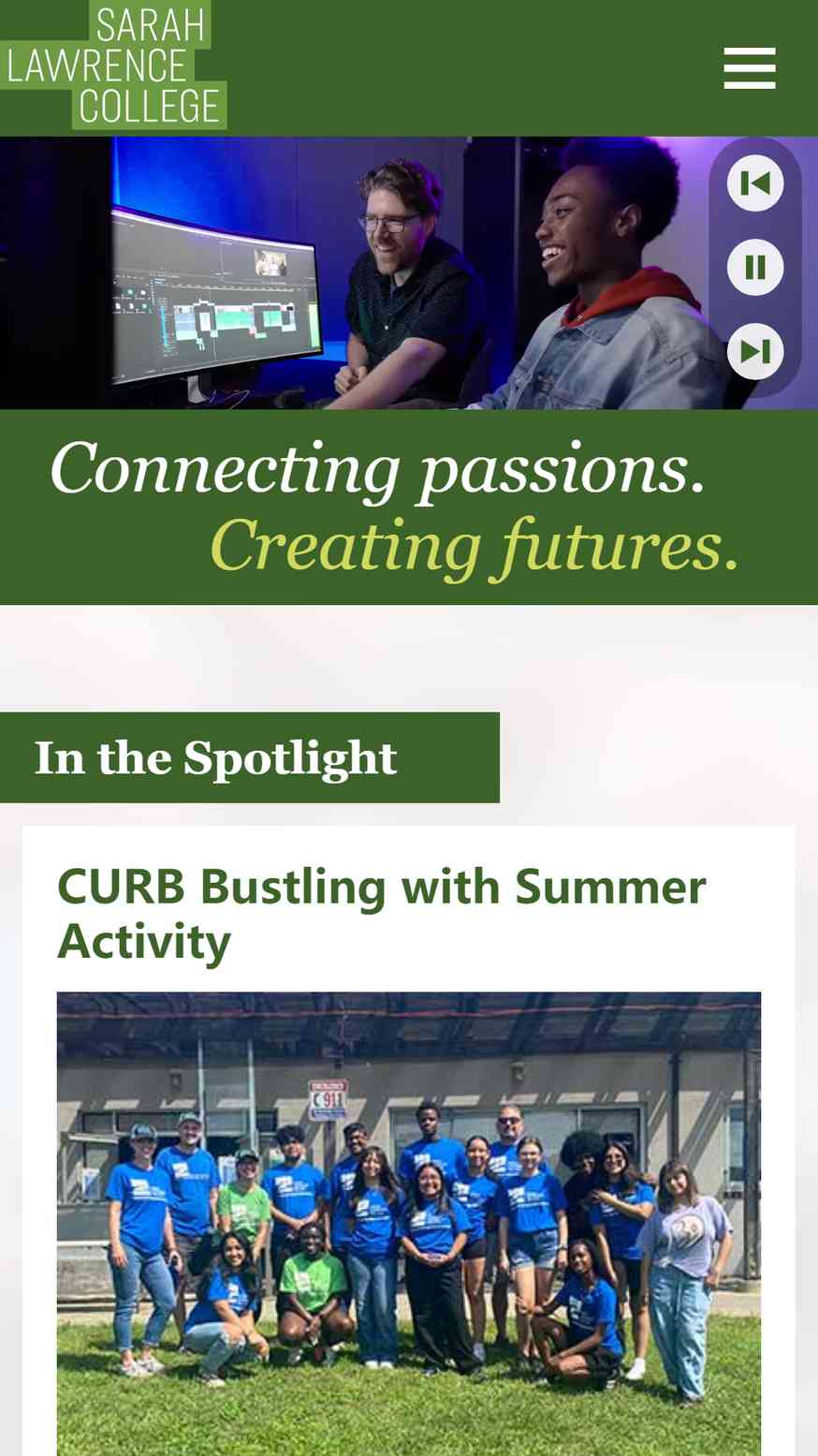Pause the hero slideshow
This screenshot has width=818, height=1456.
(x=755, y=267)
